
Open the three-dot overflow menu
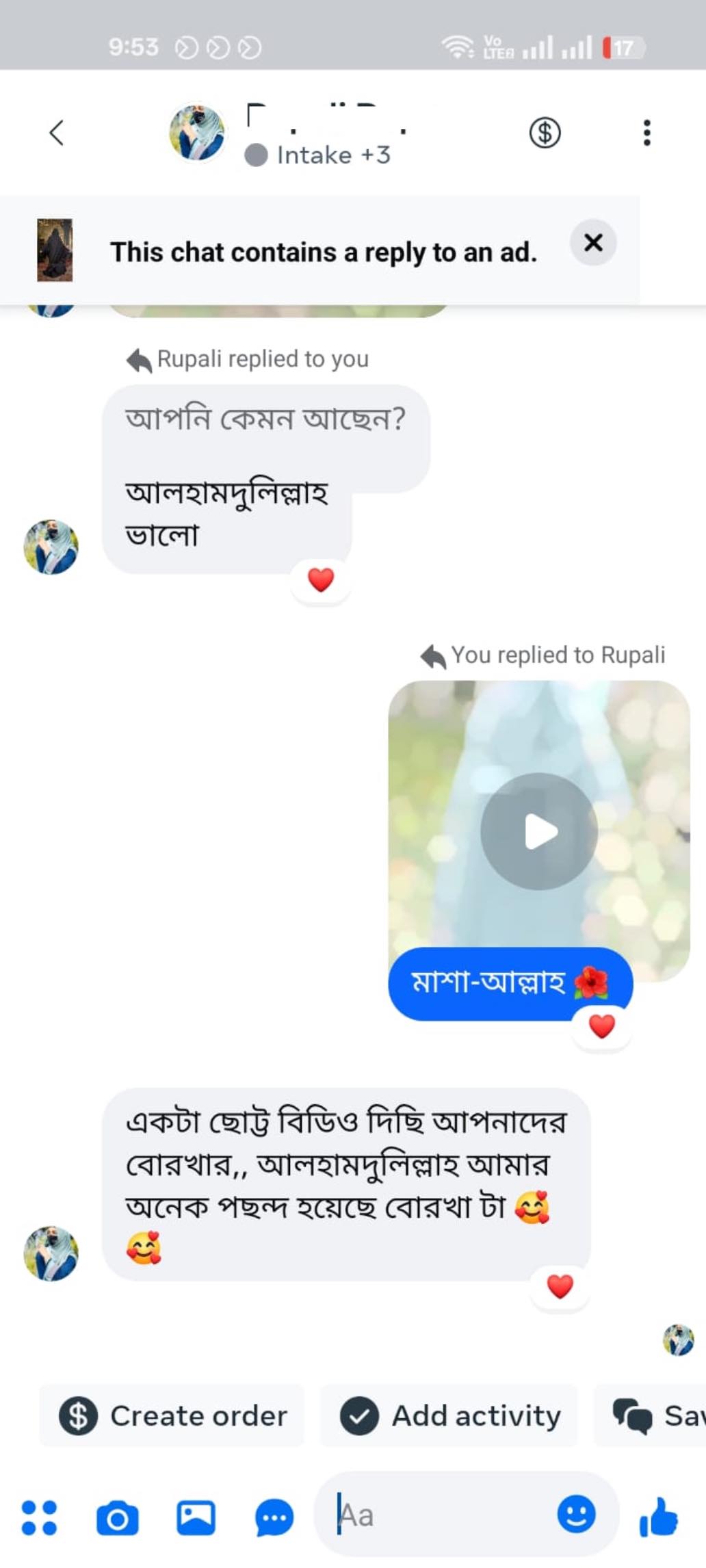[x=646, y=133]
